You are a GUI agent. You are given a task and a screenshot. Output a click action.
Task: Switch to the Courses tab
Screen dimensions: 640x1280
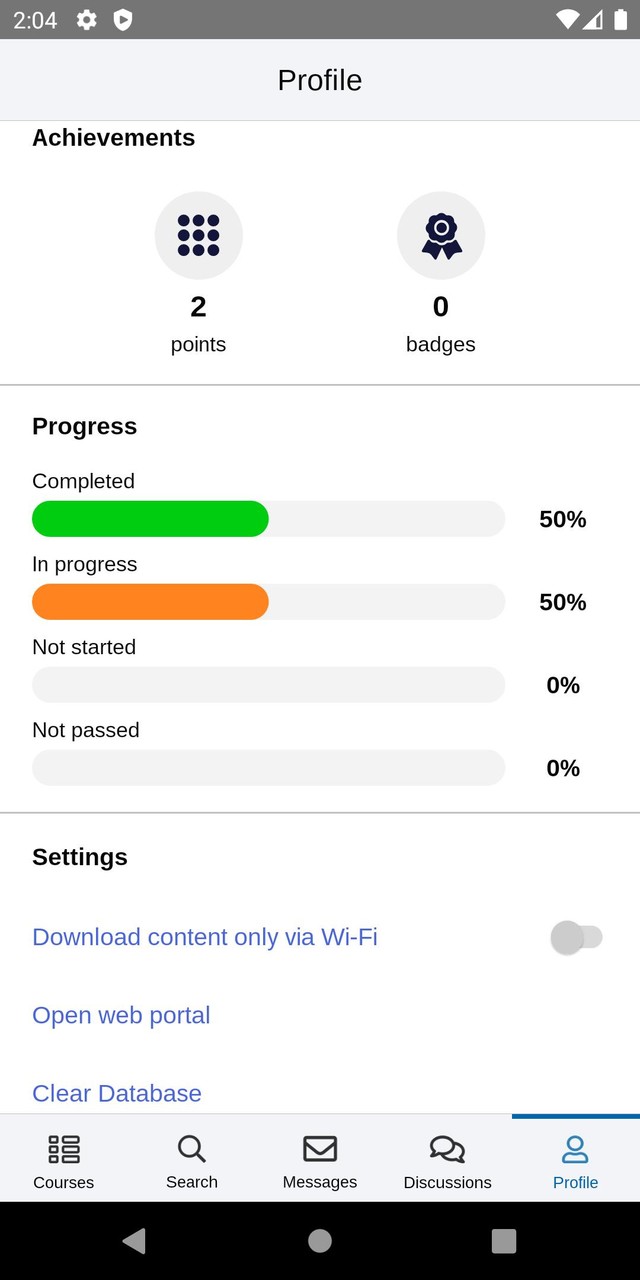pyautogui.click(x=64, y=1160)
